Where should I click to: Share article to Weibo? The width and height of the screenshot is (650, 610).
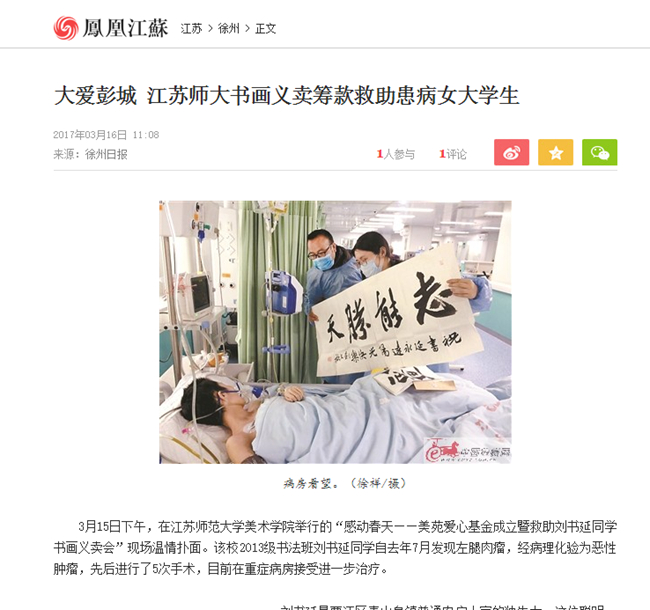pyautogui.click(x=511, y=153)
